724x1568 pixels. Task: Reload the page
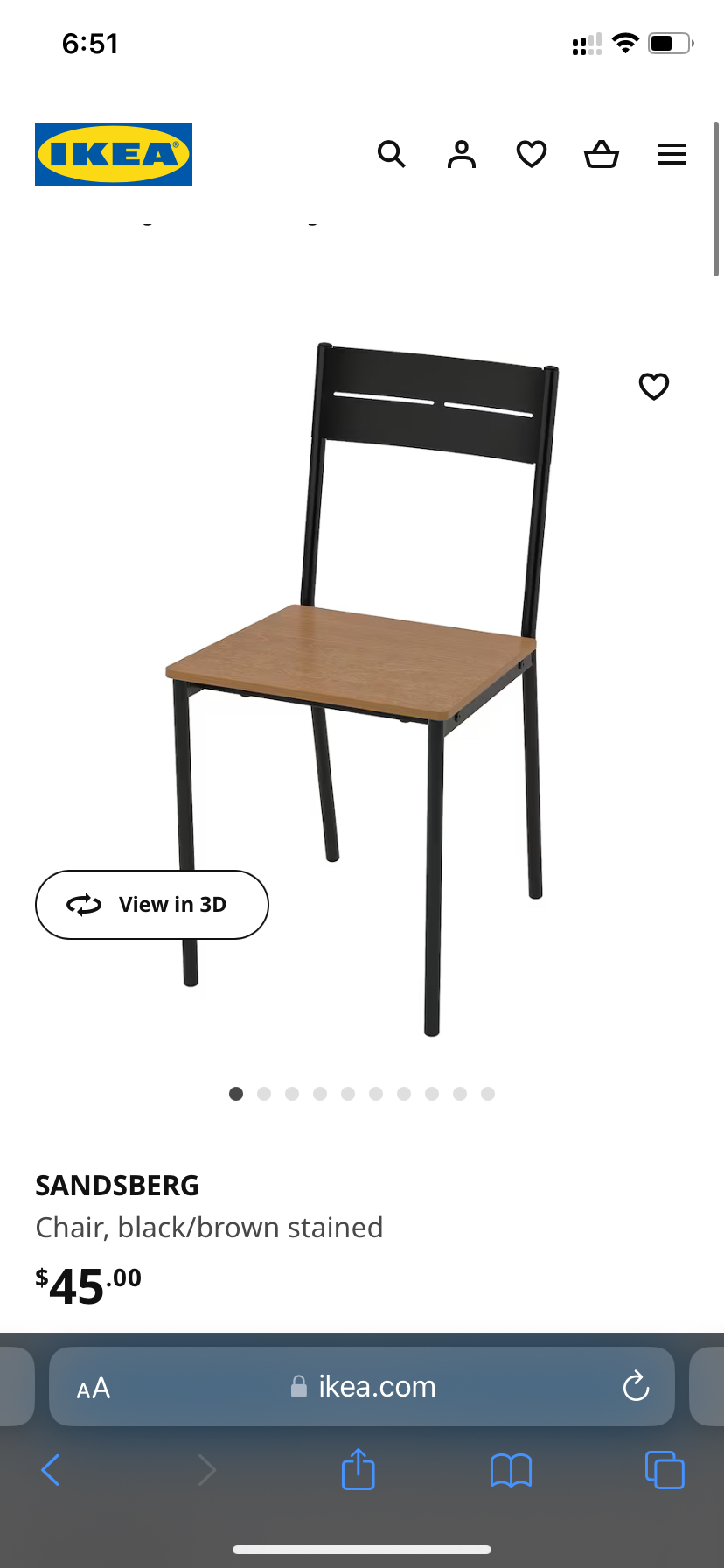tap(636, 1387)
